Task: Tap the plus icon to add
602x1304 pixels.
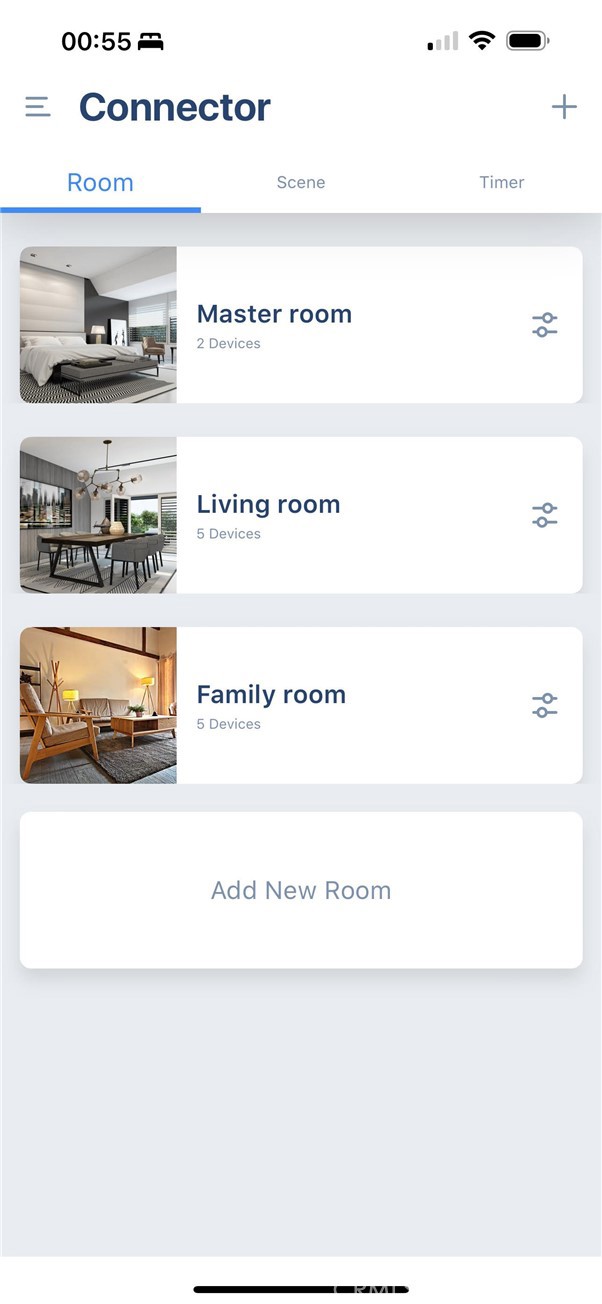Action: click(564, 107)
